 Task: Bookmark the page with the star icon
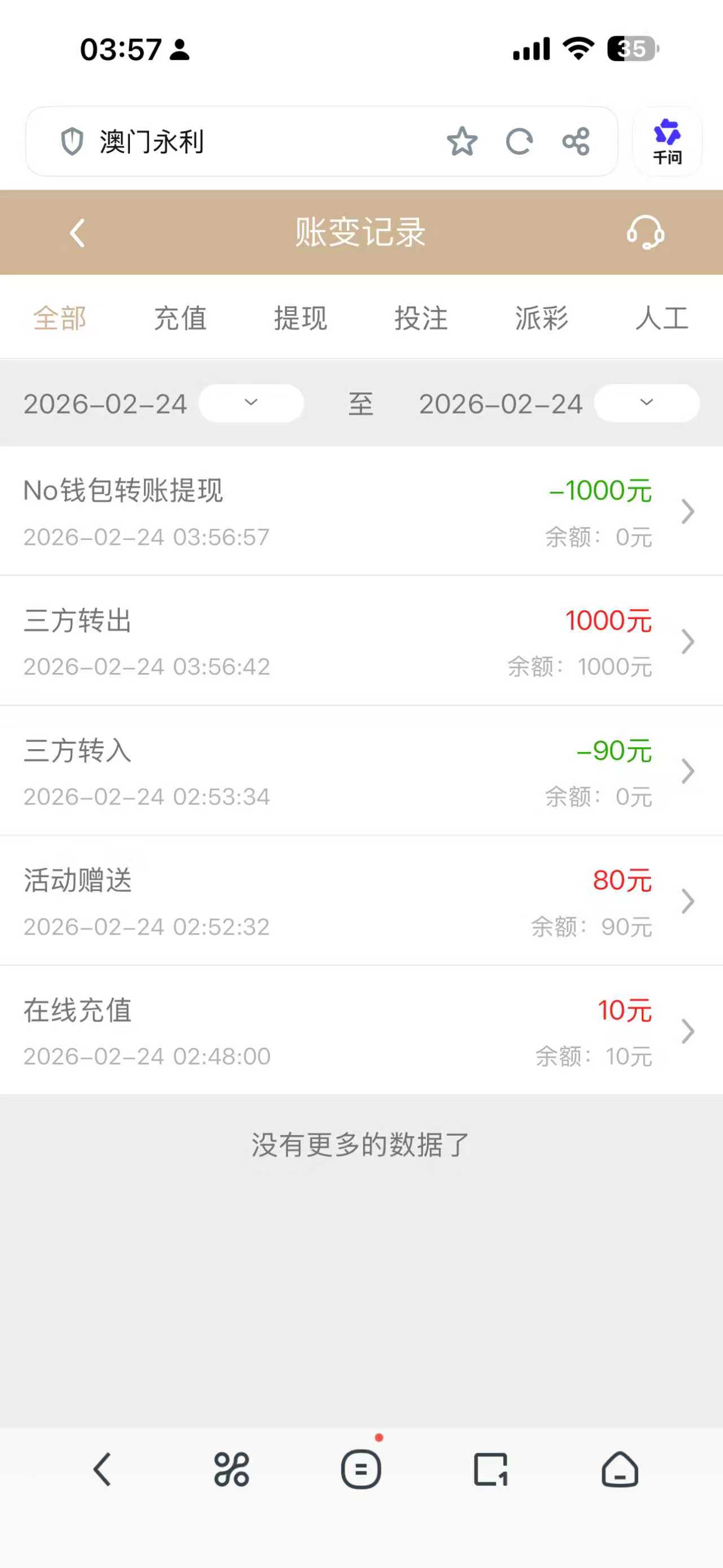pos(463,142)
